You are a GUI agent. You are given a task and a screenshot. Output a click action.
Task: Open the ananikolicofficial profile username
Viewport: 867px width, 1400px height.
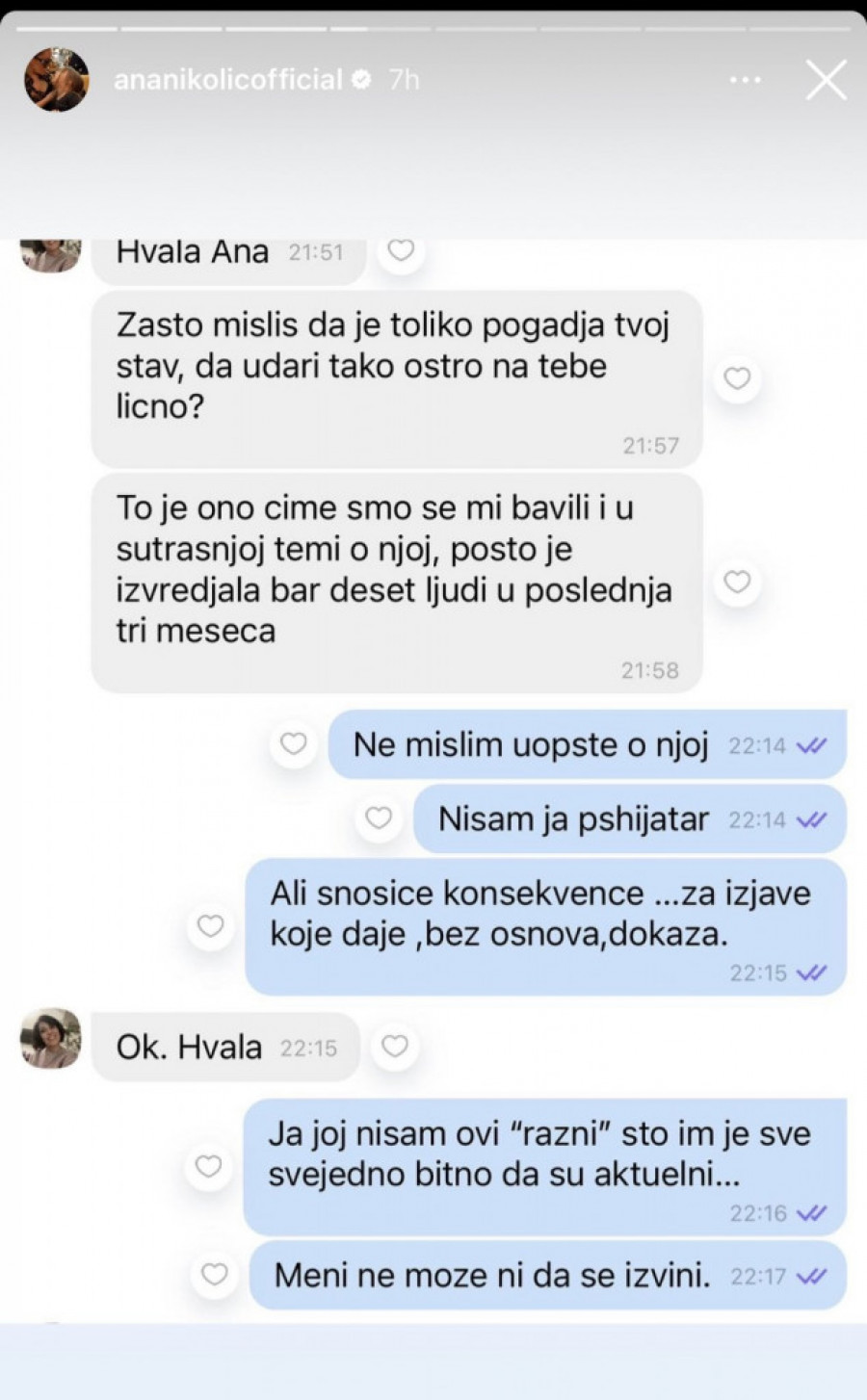click(x=227, y=80)
